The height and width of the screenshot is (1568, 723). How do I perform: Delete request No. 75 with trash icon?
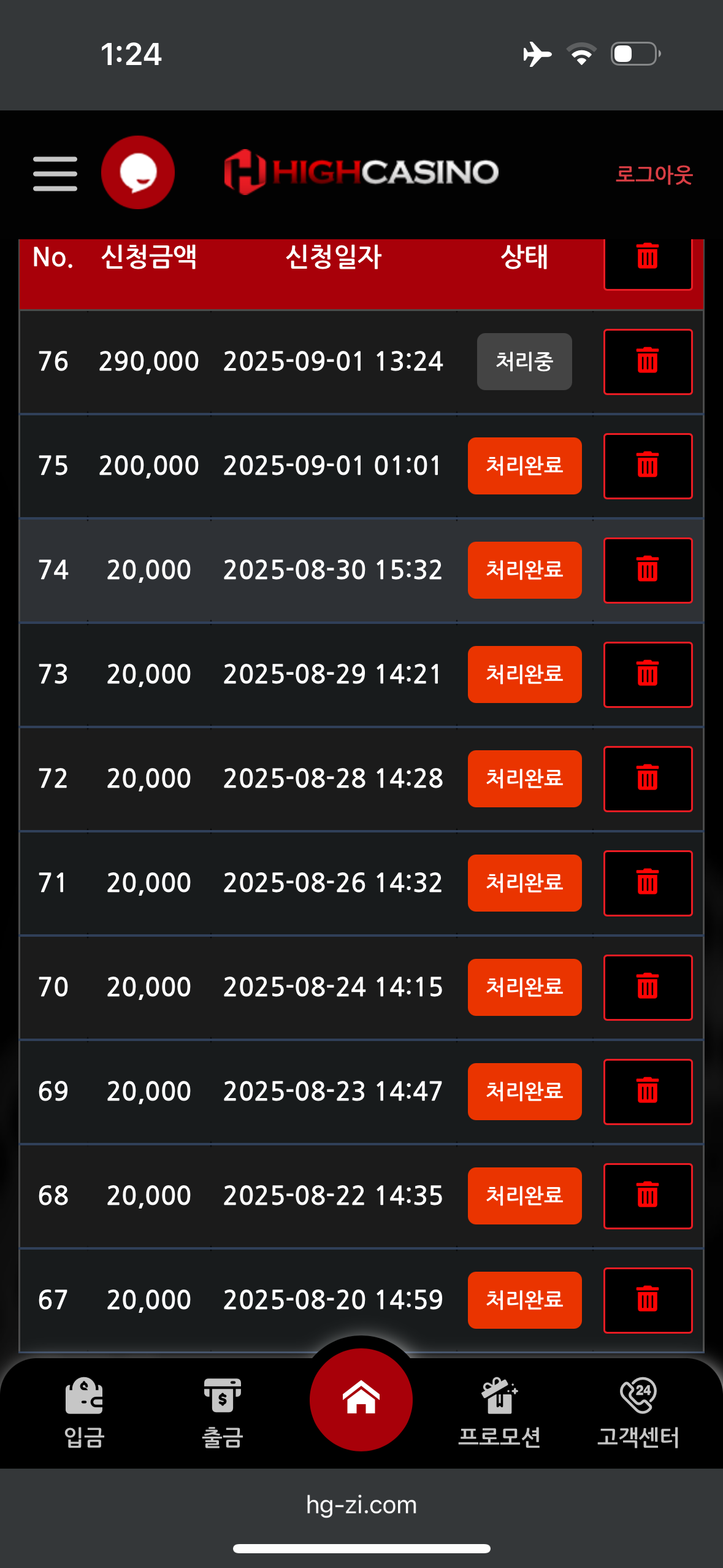[x=648, y=466]
